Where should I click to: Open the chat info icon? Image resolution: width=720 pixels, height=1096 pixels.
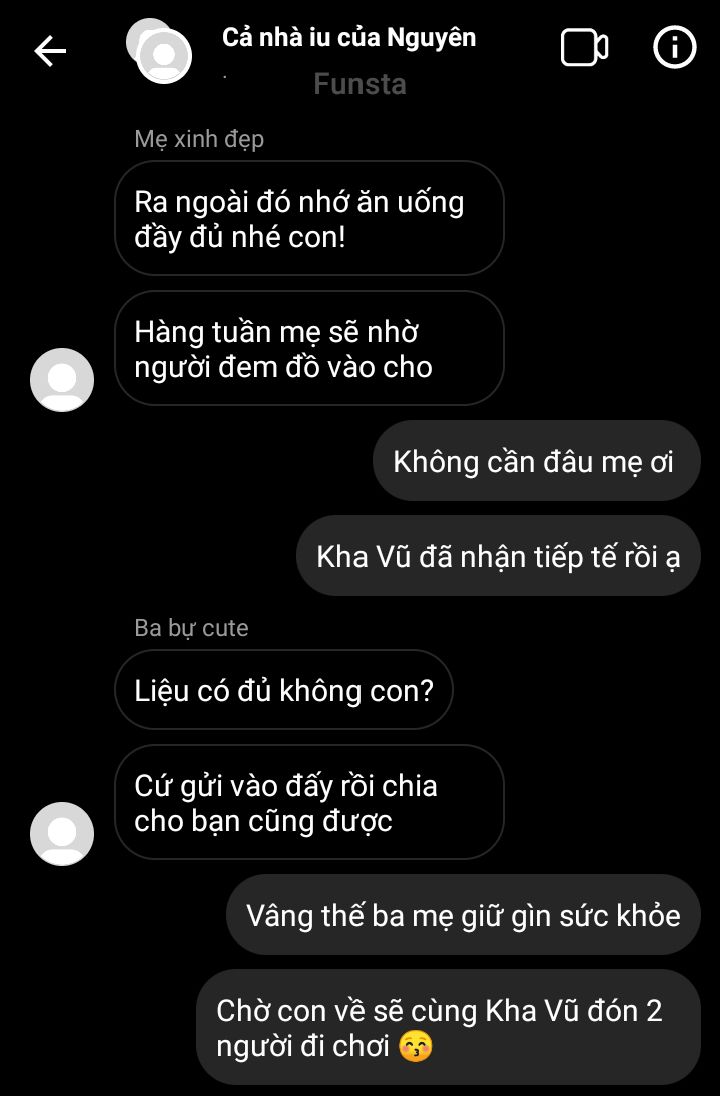(x=674, y=48)
